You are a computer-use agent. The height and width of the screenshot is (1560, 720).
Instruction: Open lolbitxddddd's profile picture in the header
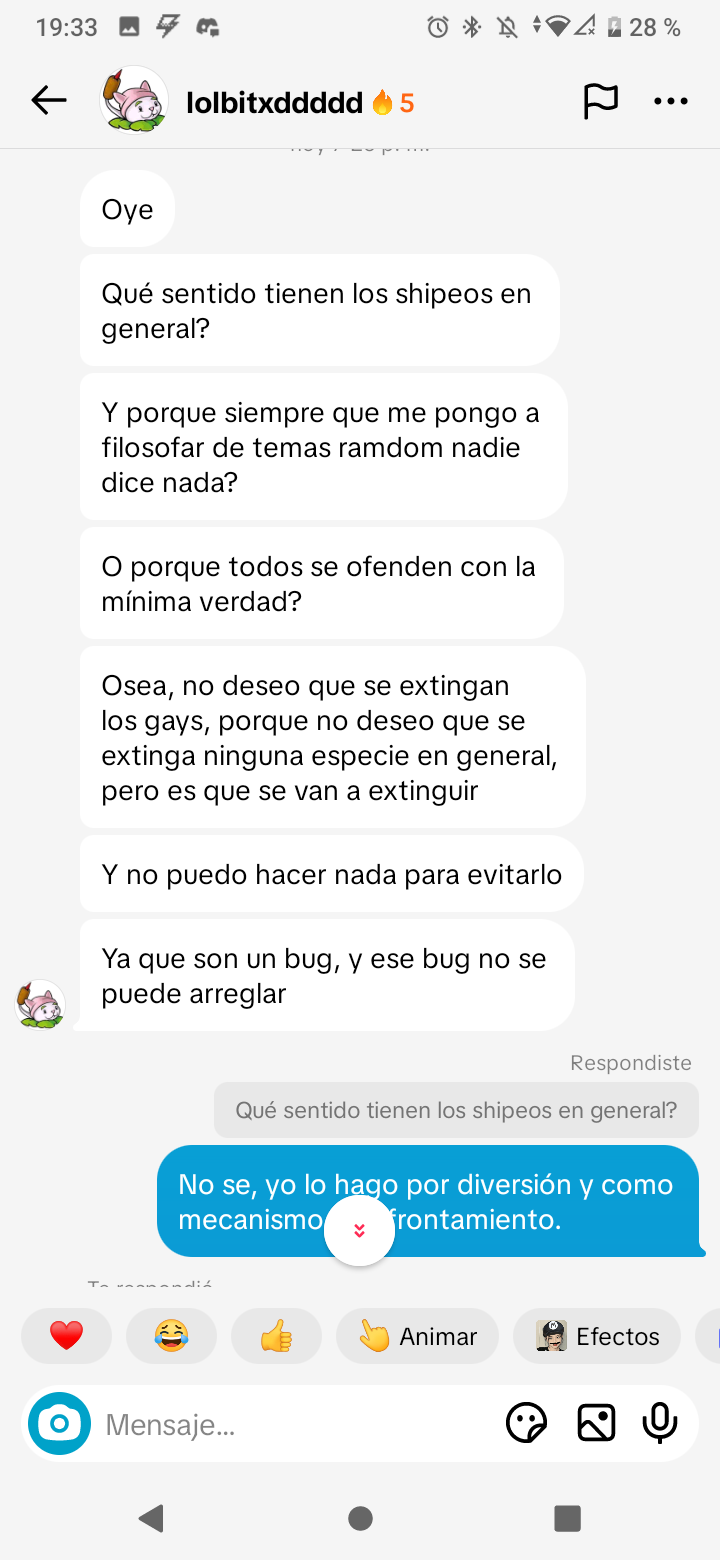(x=135, y=100)
